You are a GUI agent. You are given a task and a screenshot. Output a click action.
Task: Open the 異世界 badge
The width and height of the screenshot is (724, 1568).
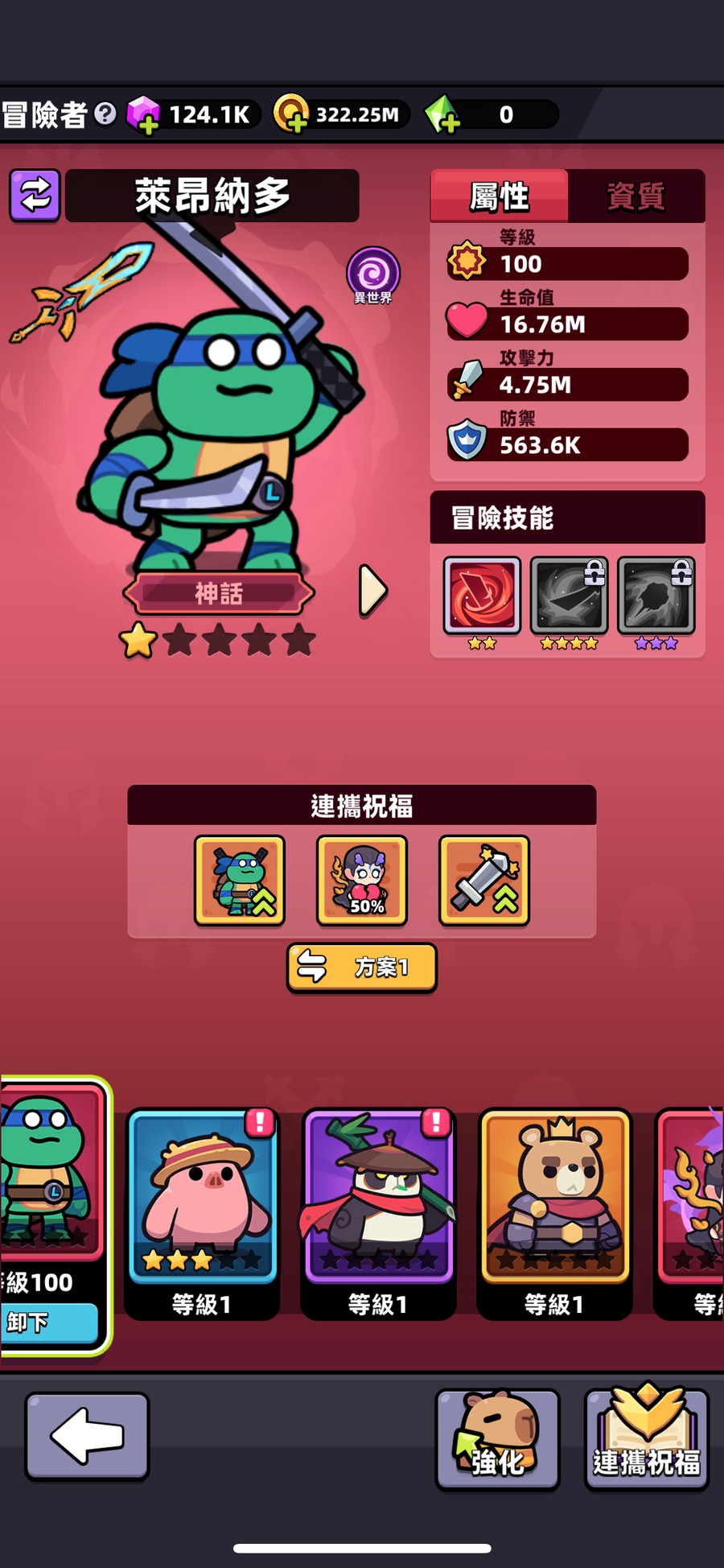point(372,274)
